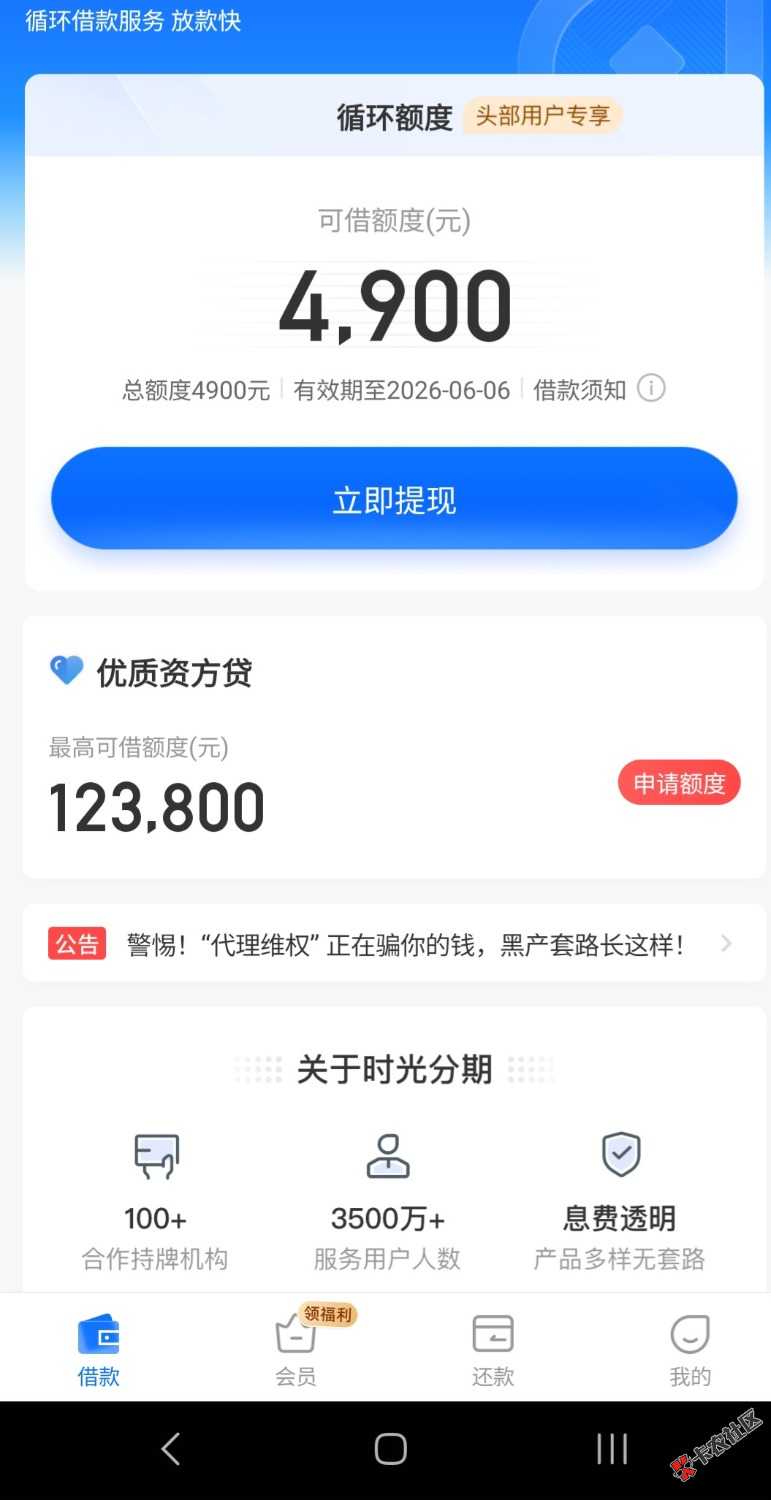Apply via the 申请额度 button
Screen dimensions: 771x1500
click(x=679, y=783)
